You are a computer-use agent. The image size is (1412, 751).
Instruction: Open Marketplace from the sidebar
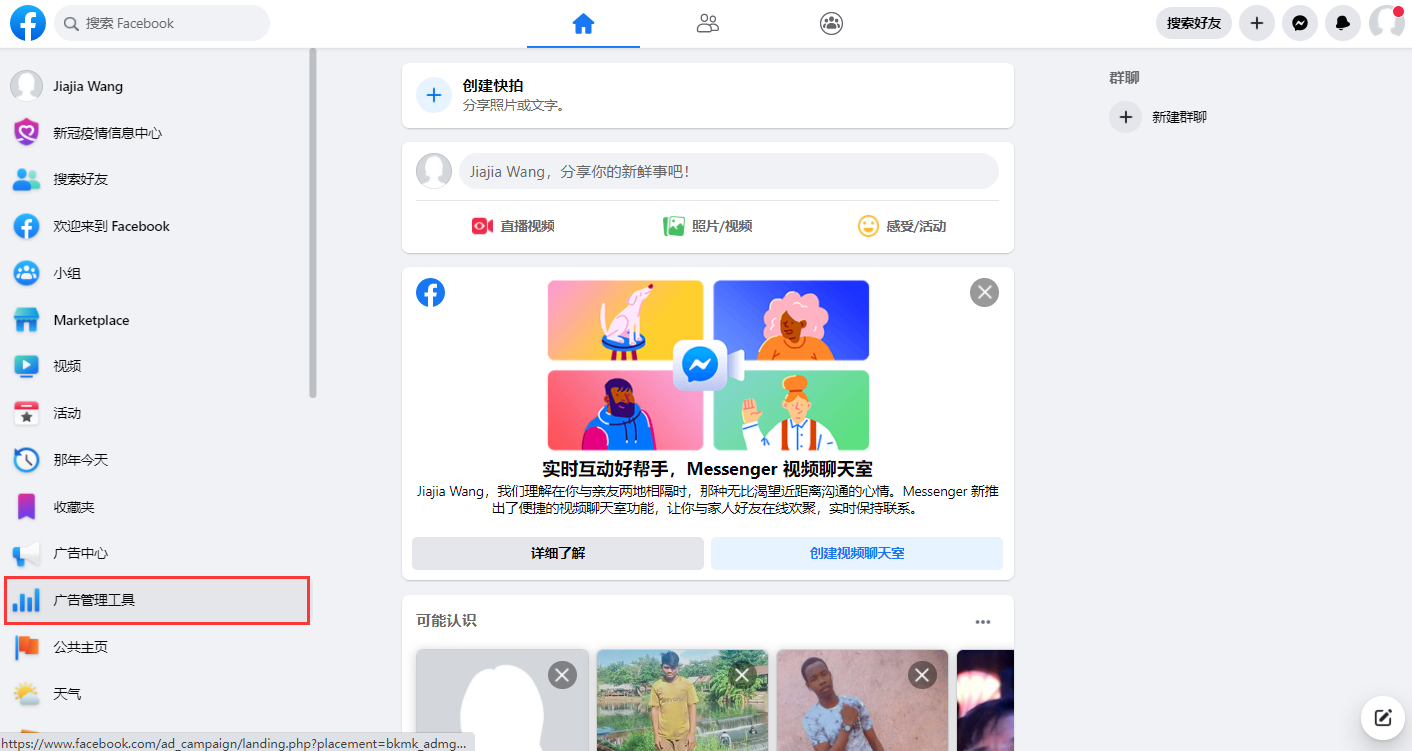(x=91, y=320)
